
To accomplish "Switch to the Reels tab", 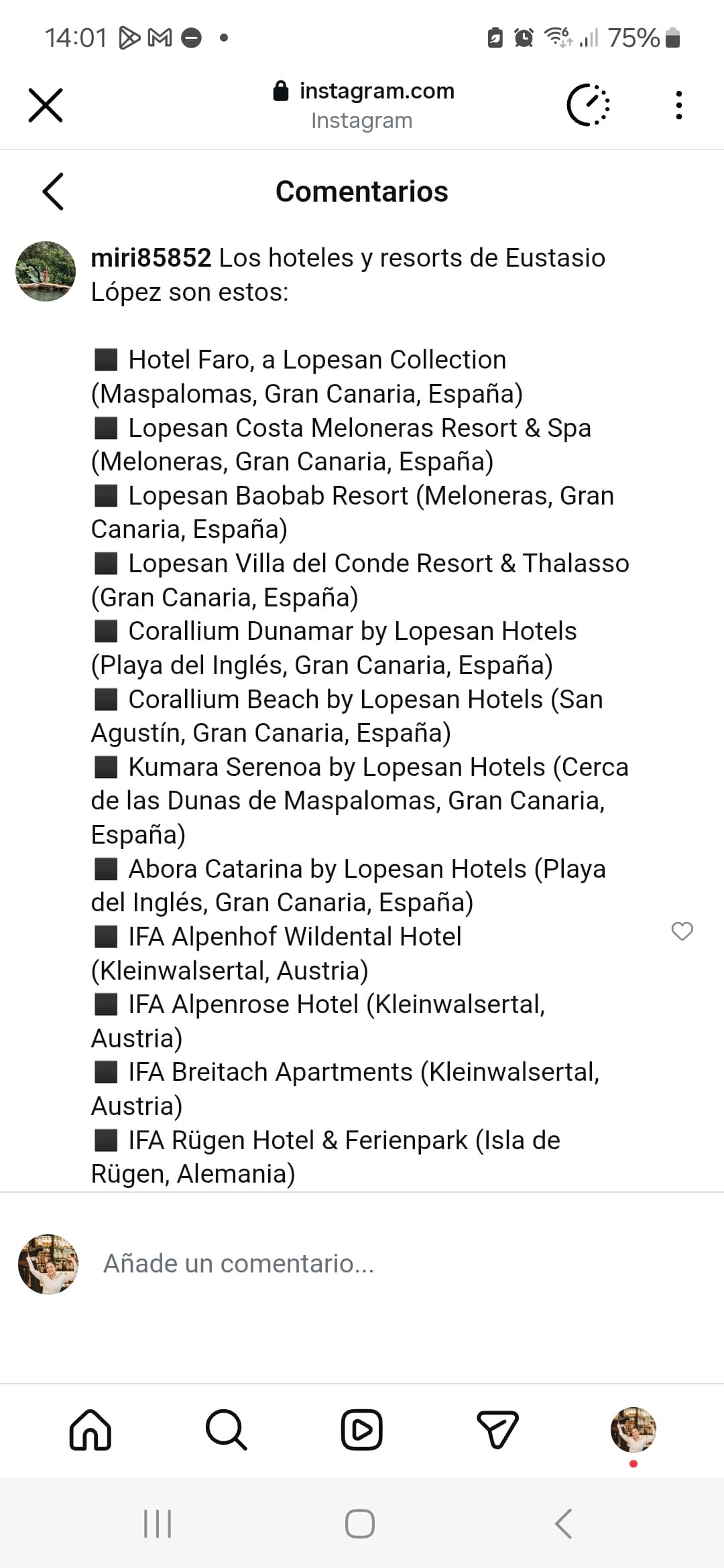I will click(x=362, y=1430).
